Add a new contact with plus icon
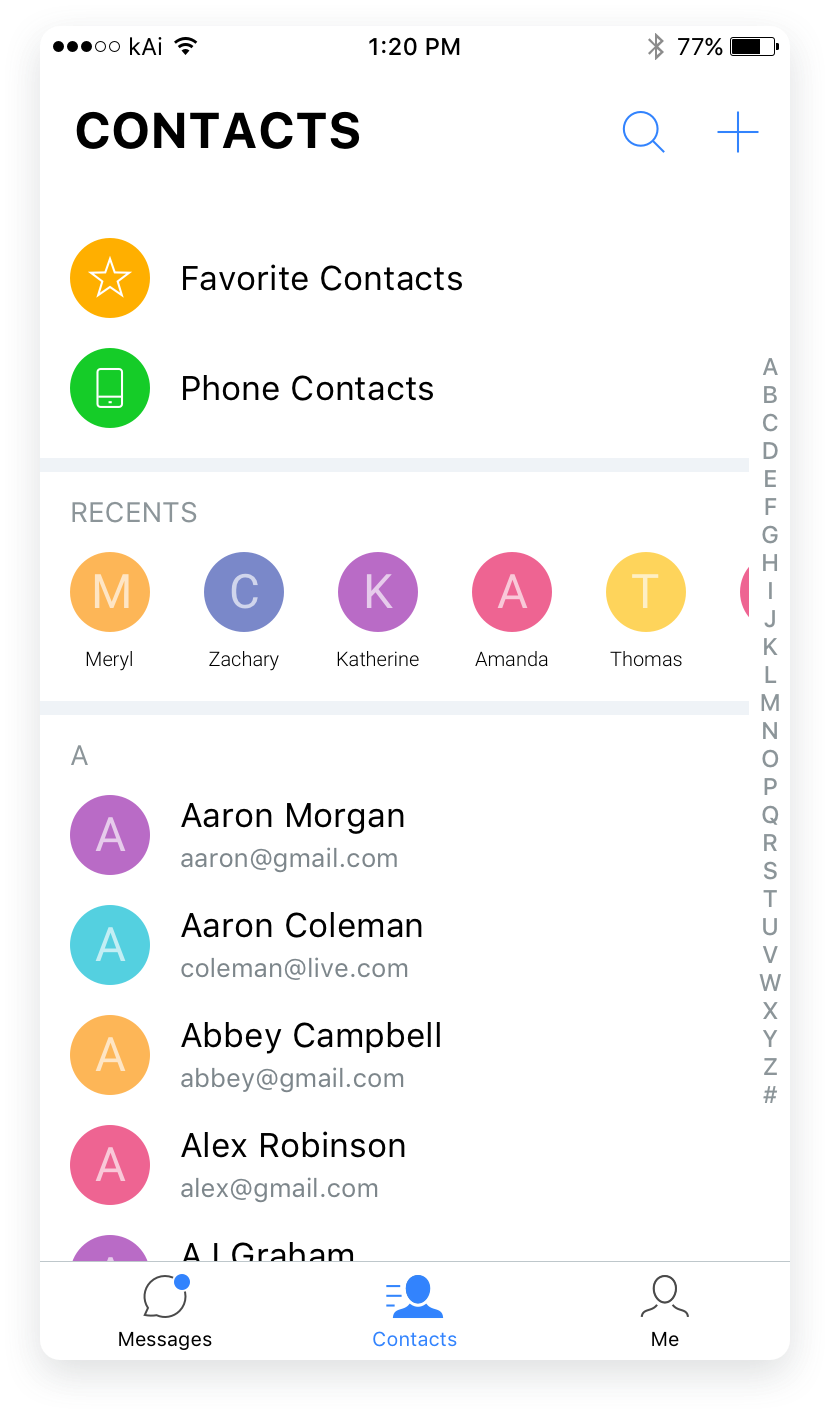Viewport: 830px width, 1414px height. click(x=738, y=132)
